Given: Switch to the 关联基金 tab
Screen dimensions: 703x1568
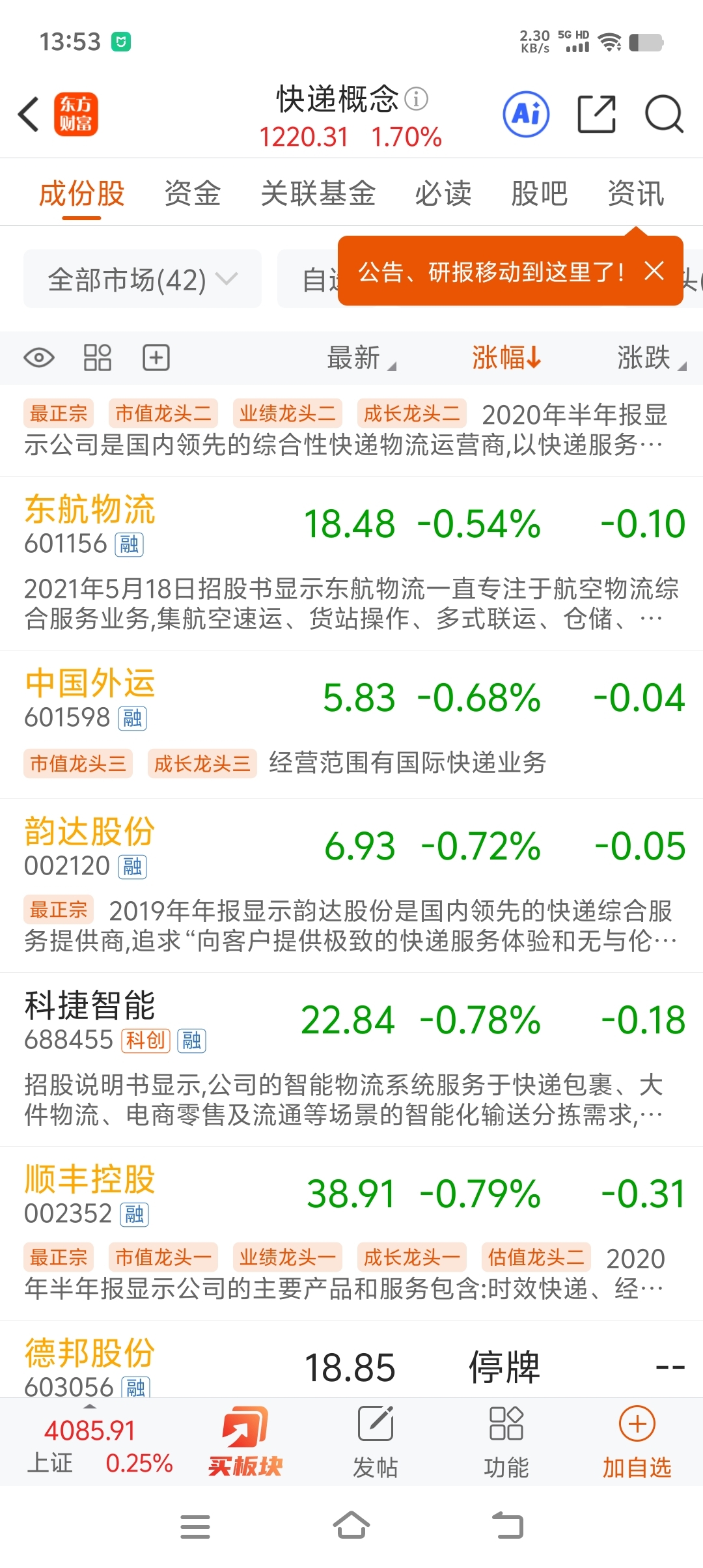Looking at the screenshot, I should (318, 193).
